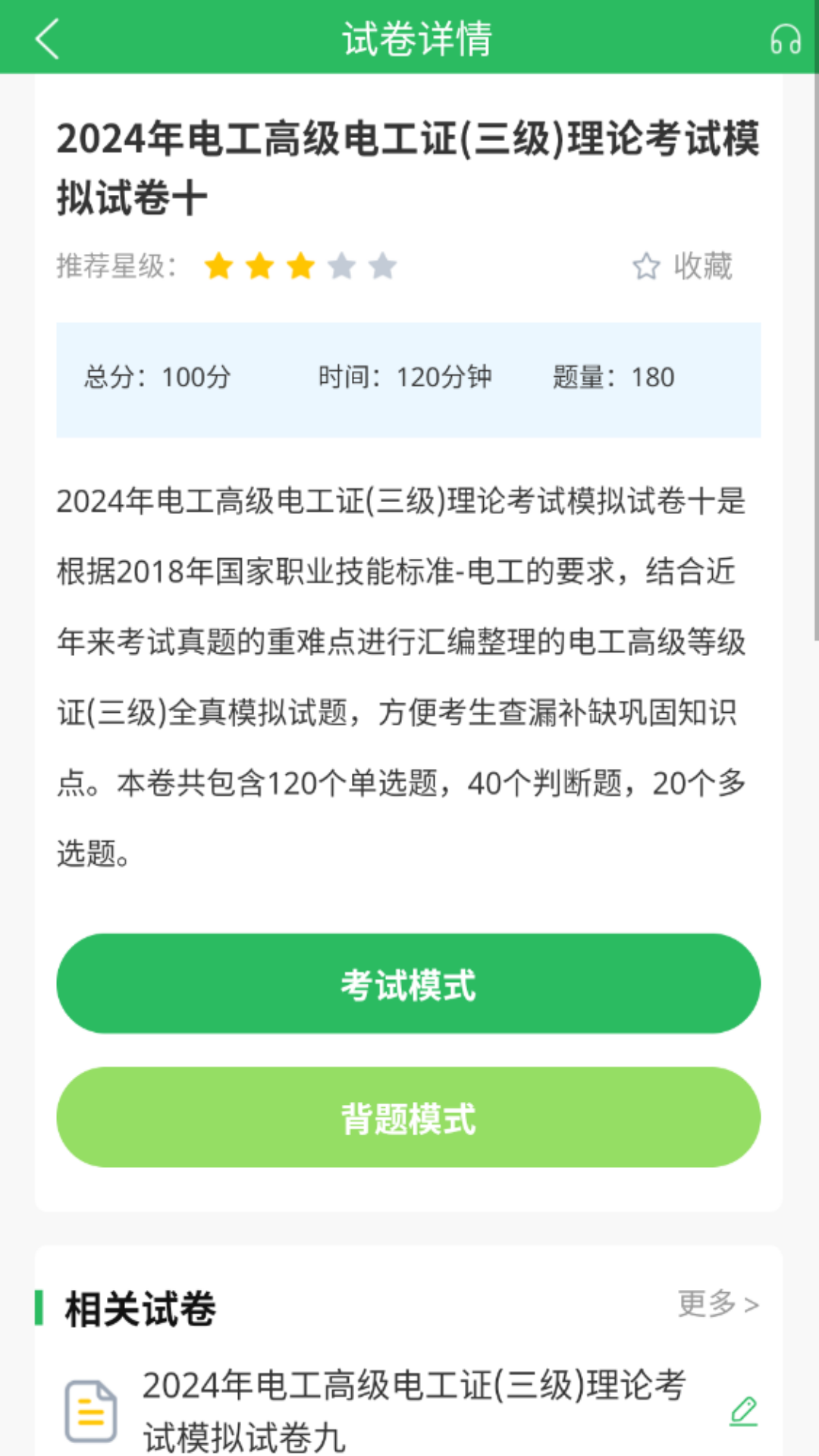Tap the star rating row as progress indicator
The height and width of the screenshot is (1456, 819).
[x=300, y=267]
